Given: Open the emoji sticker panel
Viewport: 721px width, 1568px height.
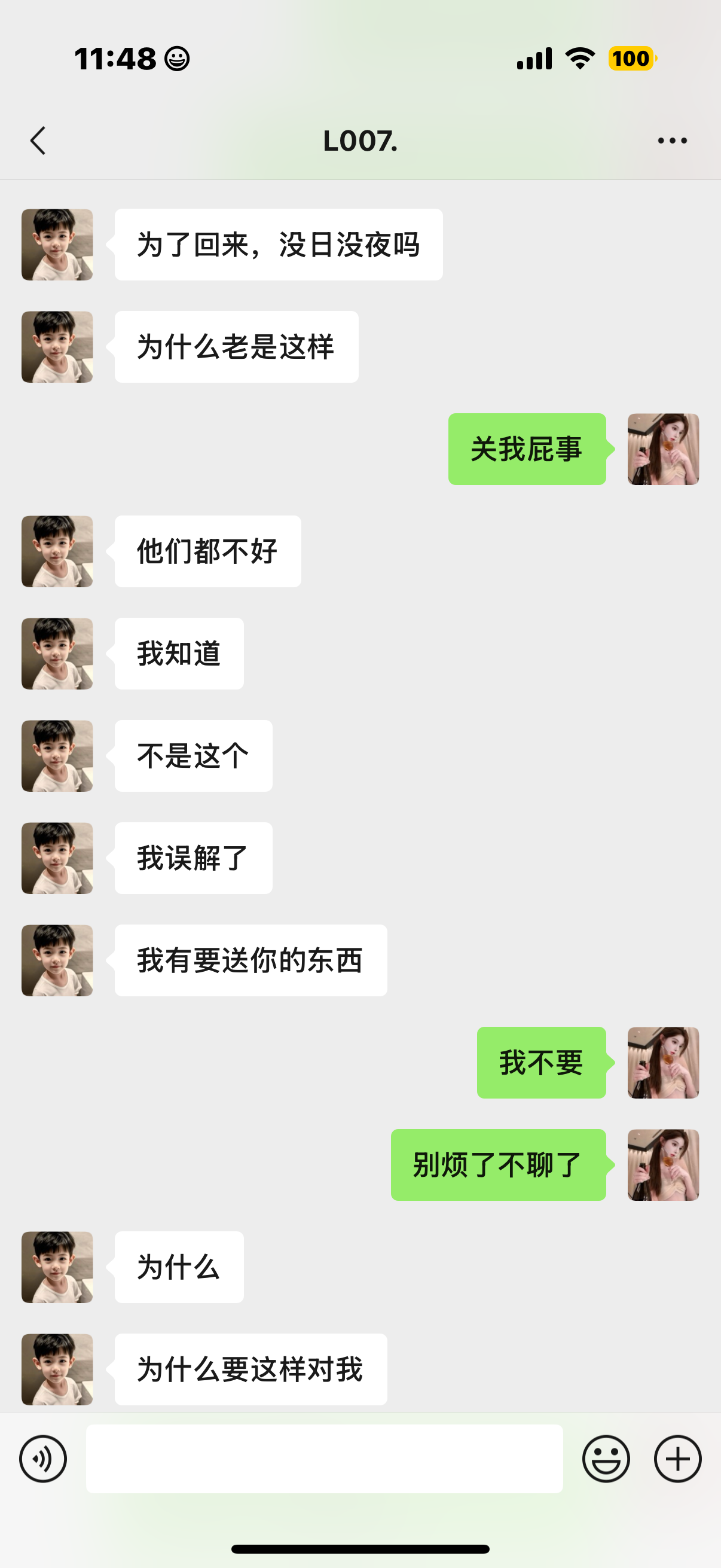Looking at the screenshot, I should tap(606, 1459).
